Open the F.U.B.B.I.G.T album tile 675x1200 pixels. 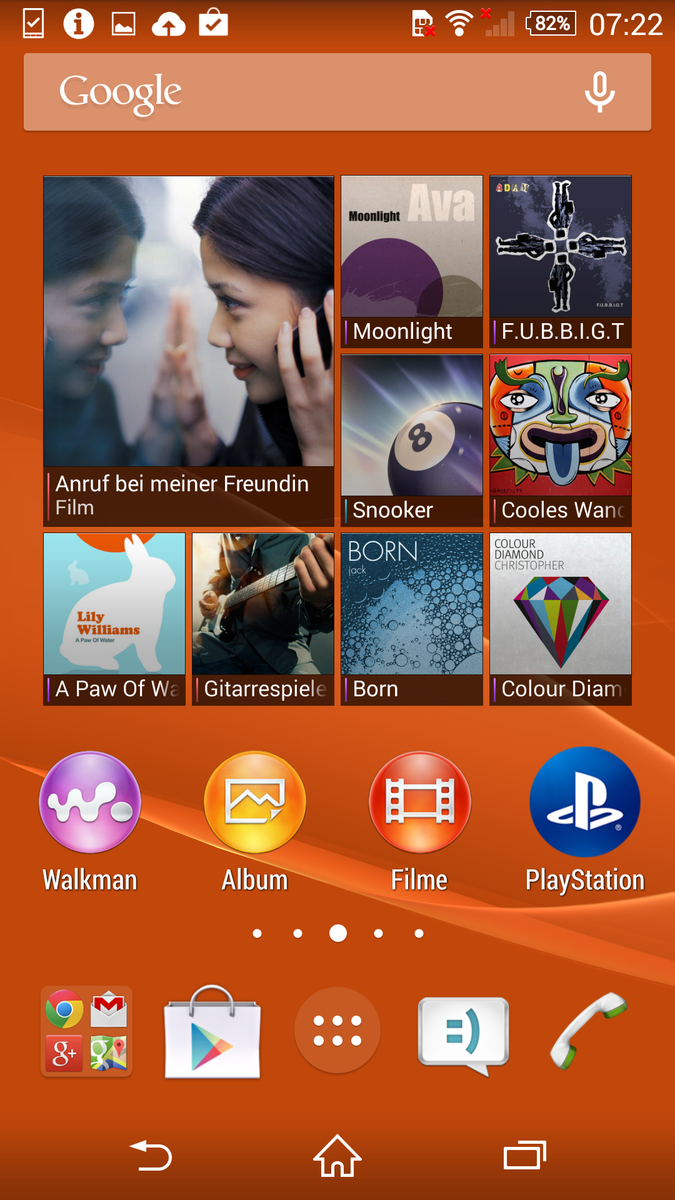pos(560,262)
